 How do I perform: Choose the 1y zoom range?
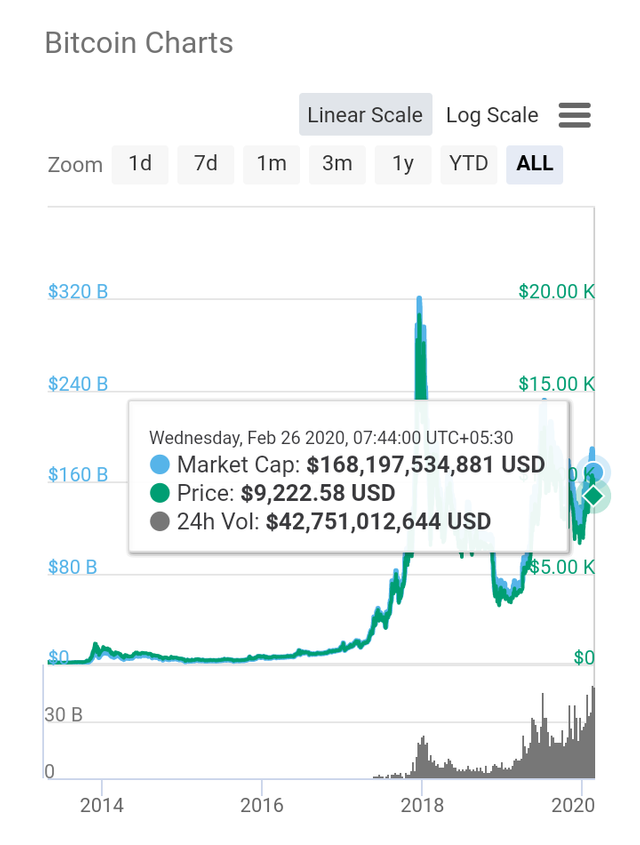[x=403, y=164]
